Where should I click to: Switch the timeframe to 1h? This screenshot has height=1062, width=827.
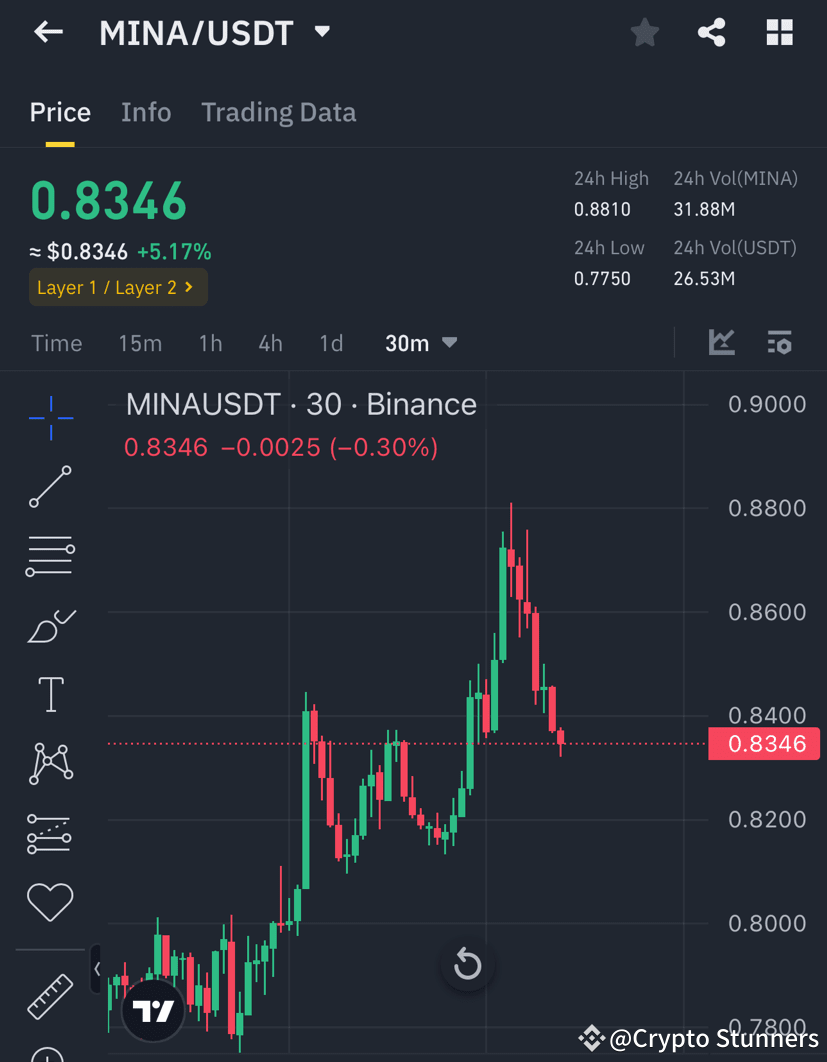point(210,343)
